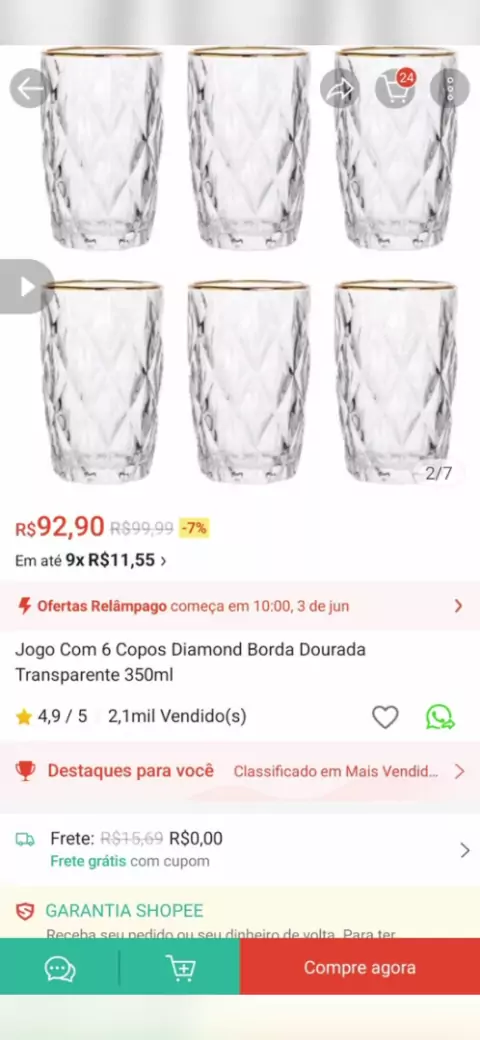Add product to favorites with heart icon
480x1040 pixels.
click(x=385, y=717)
